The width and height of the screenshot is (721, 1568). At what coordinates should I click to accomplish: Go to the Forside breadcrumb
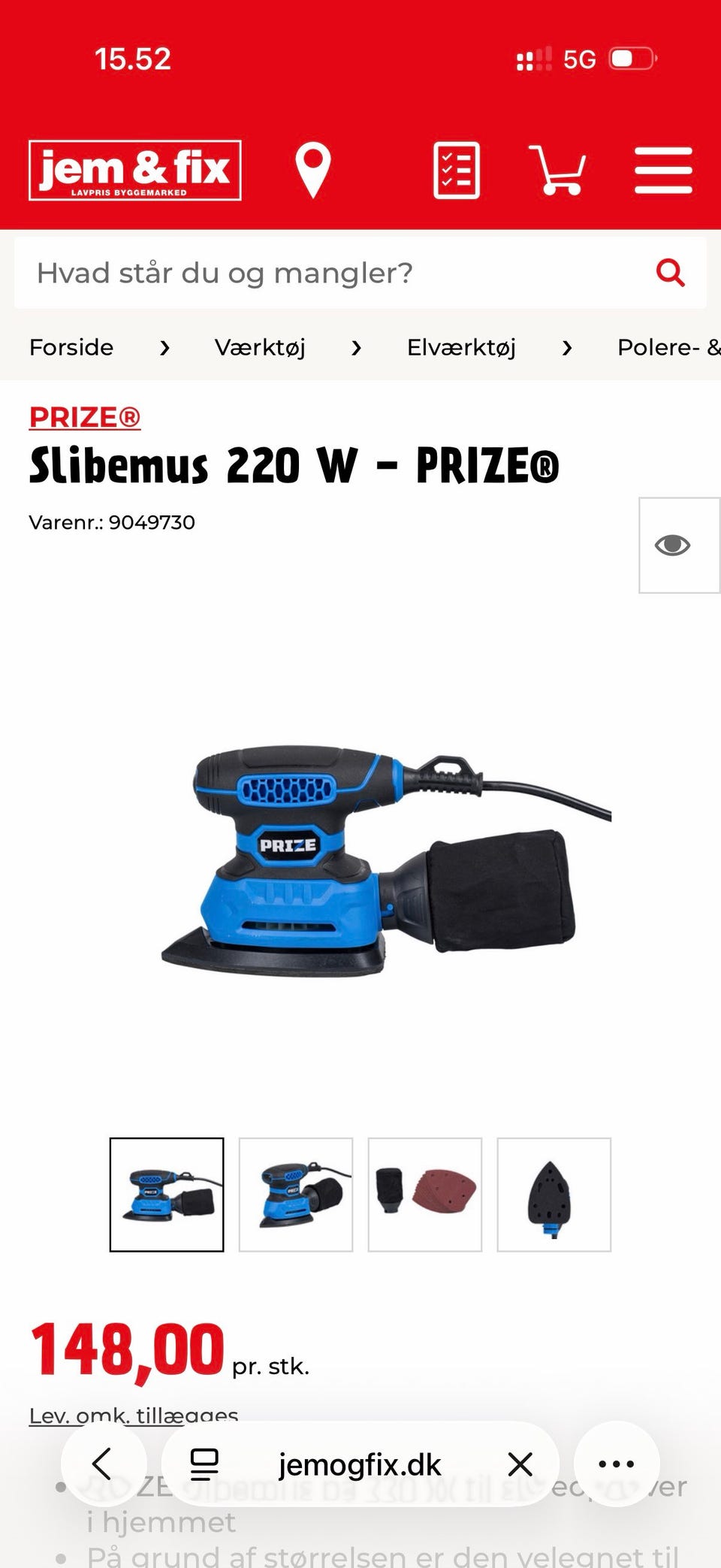[71, 347]
